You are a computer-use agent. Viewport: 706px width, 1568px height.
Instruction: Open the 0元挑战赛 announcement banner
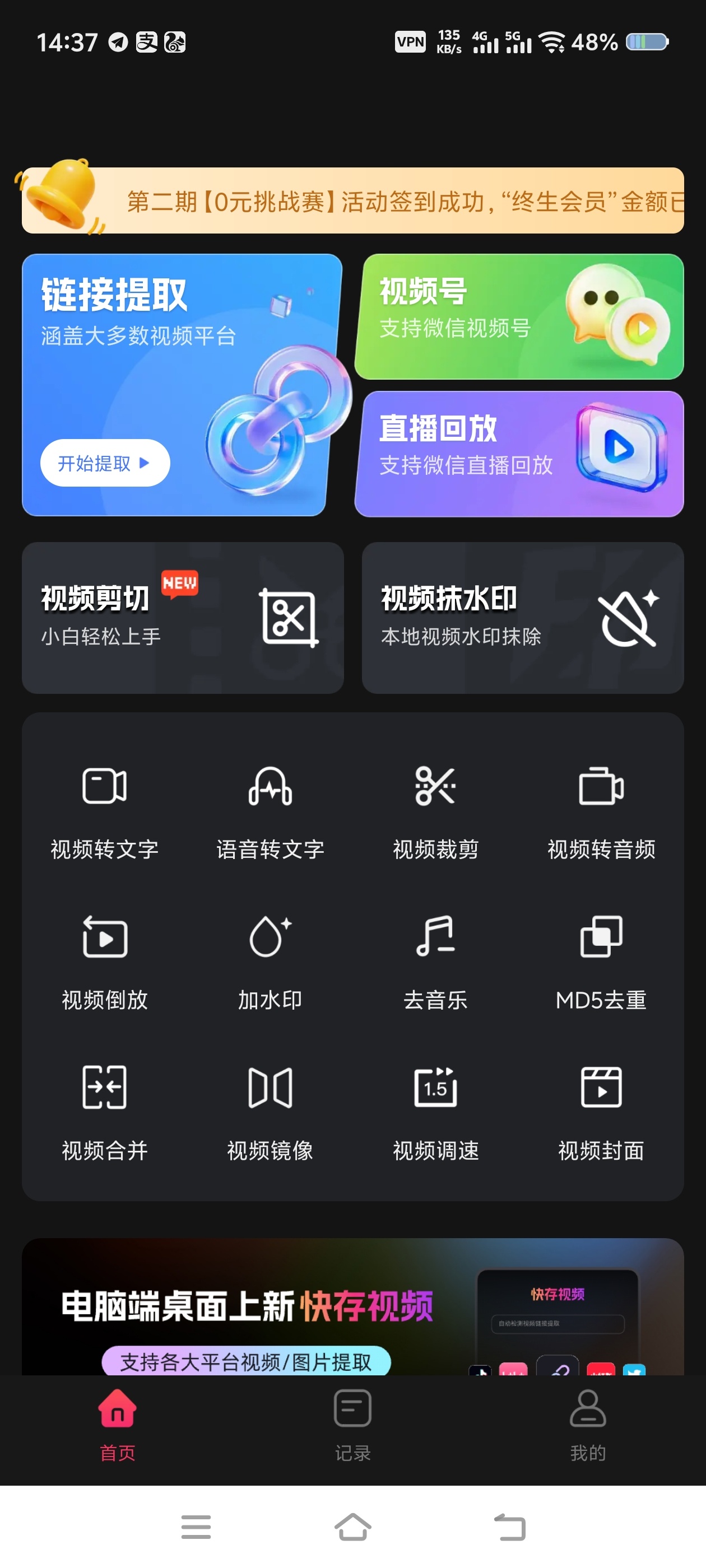352,200
